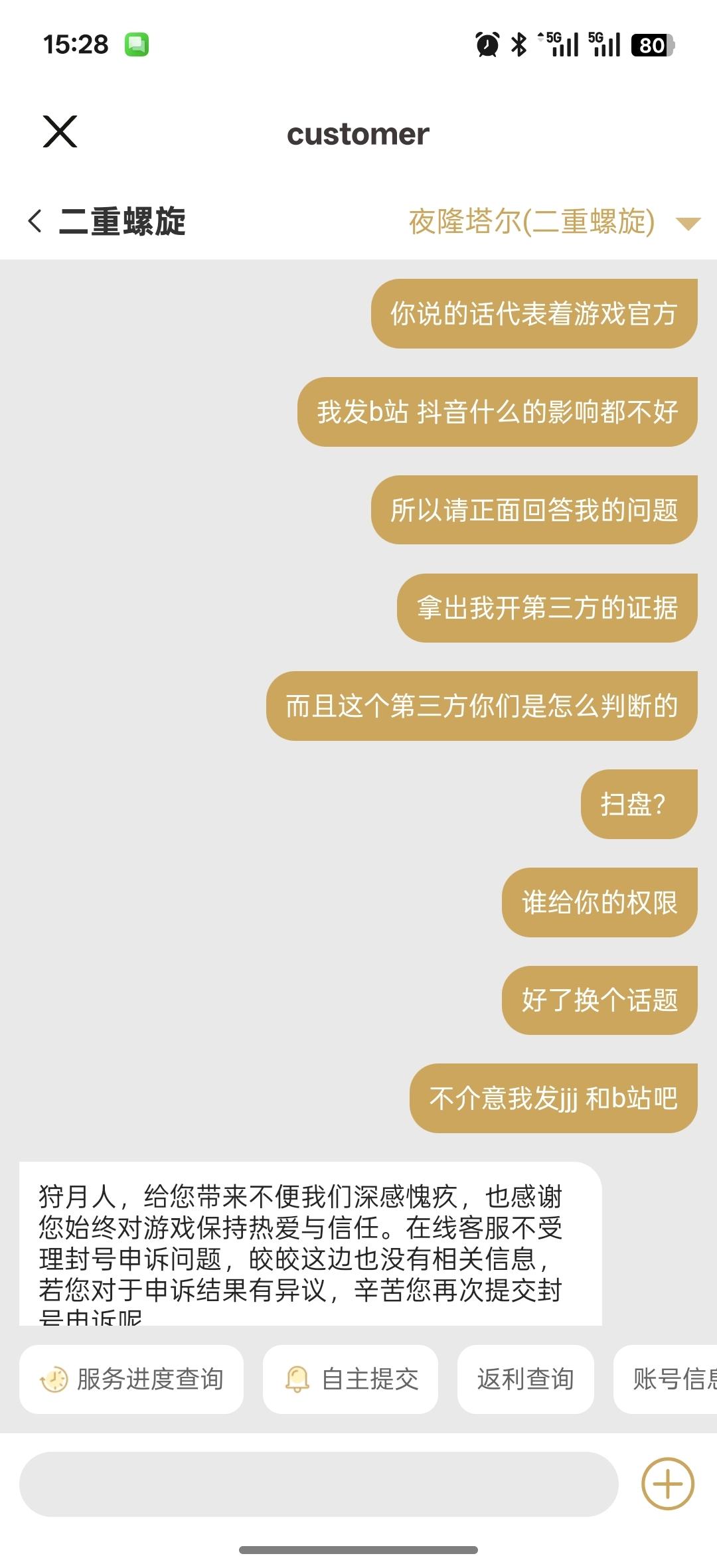
Task: Focus the message input field
Action: 319,1484
